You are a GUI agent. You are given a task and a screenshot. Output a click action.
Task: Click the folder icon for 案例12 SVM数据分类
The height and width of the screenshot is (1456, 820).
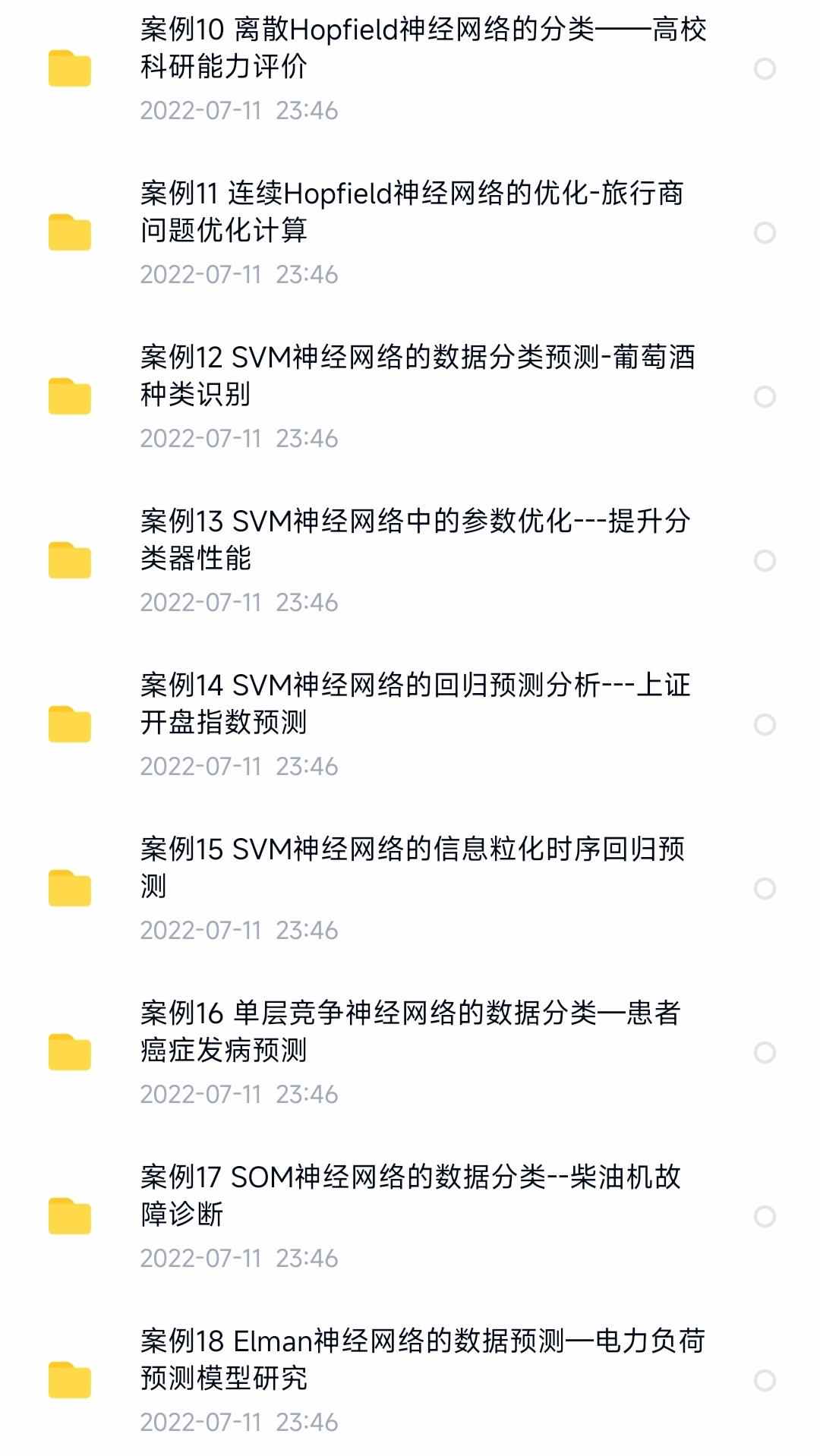68,395
